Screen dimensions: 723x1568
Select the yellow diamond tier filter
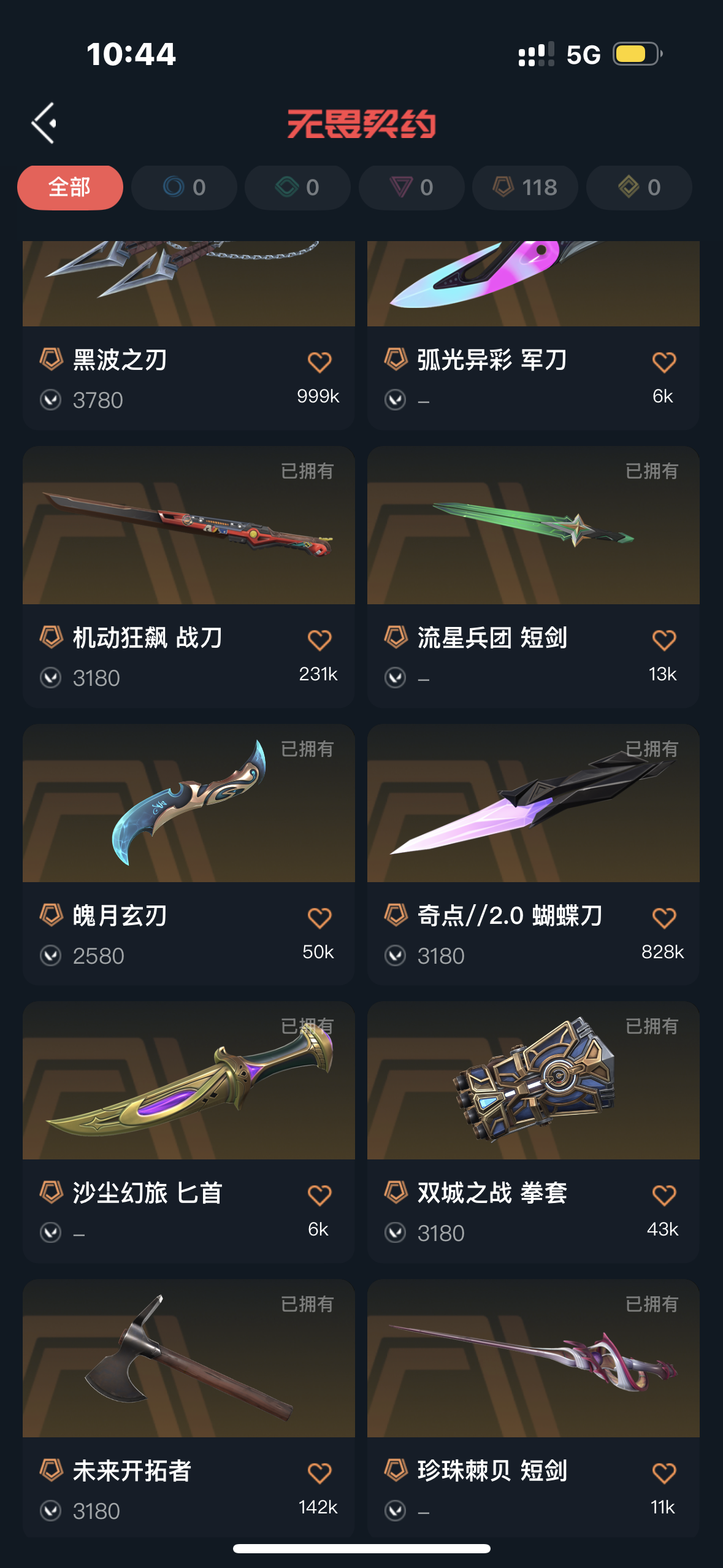(639, 187)
